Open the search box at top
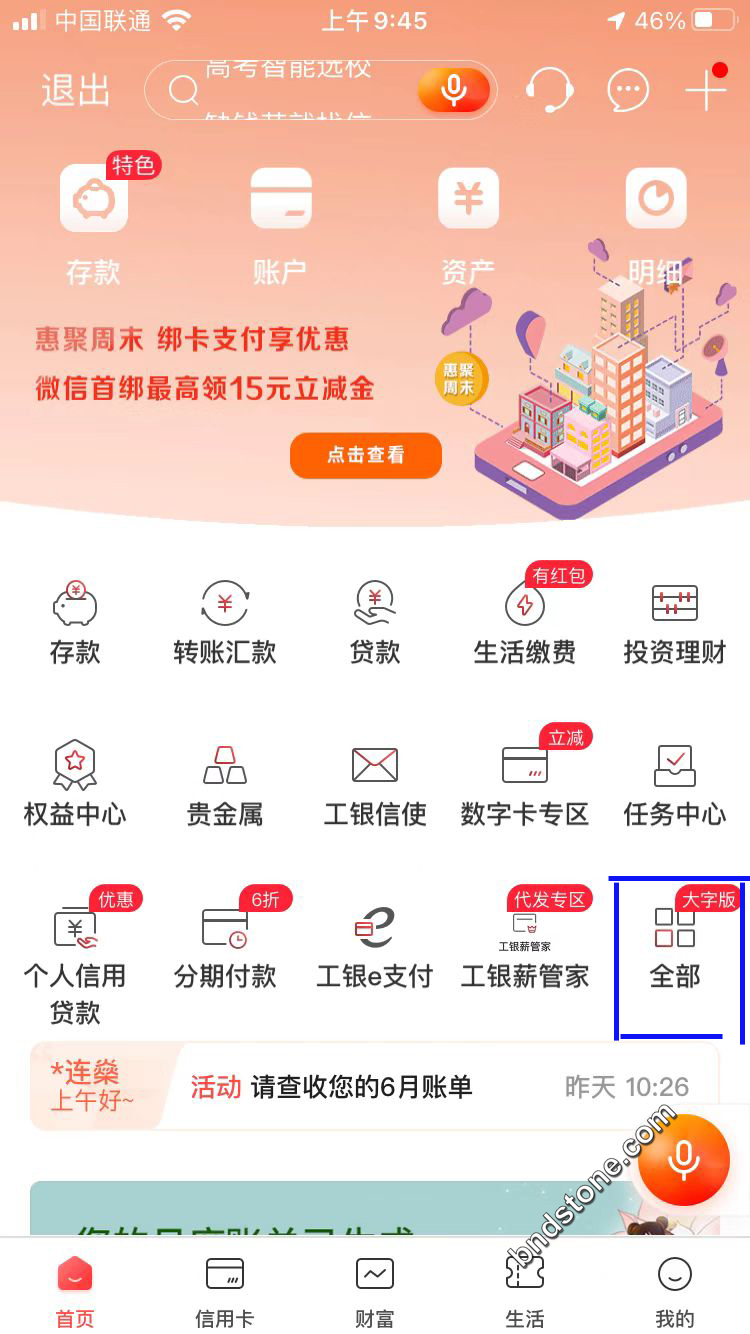 pyautogui.click(x=290, y=91)
